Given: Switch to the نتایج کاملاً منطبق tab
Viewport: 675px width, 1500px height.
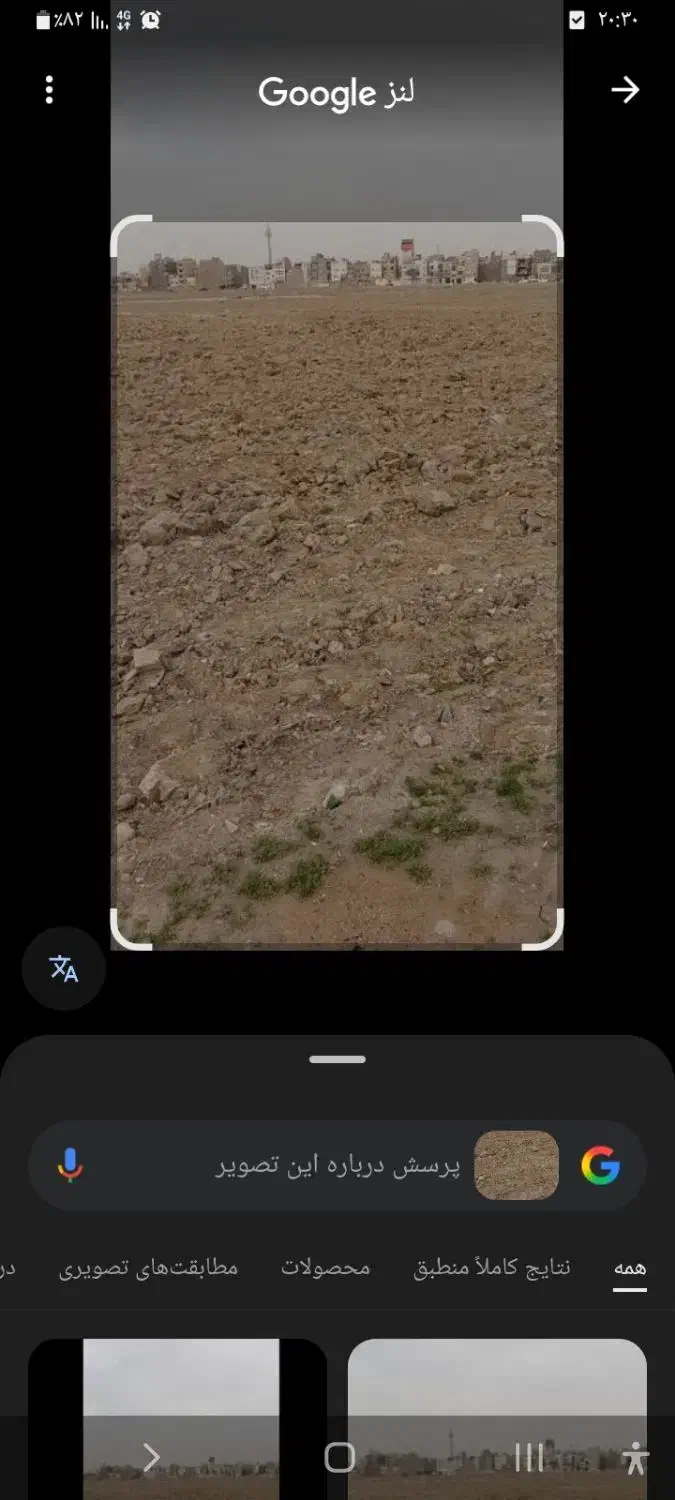Looking at the screenshot, I should pyautogui.click(x=492, y=1268).
